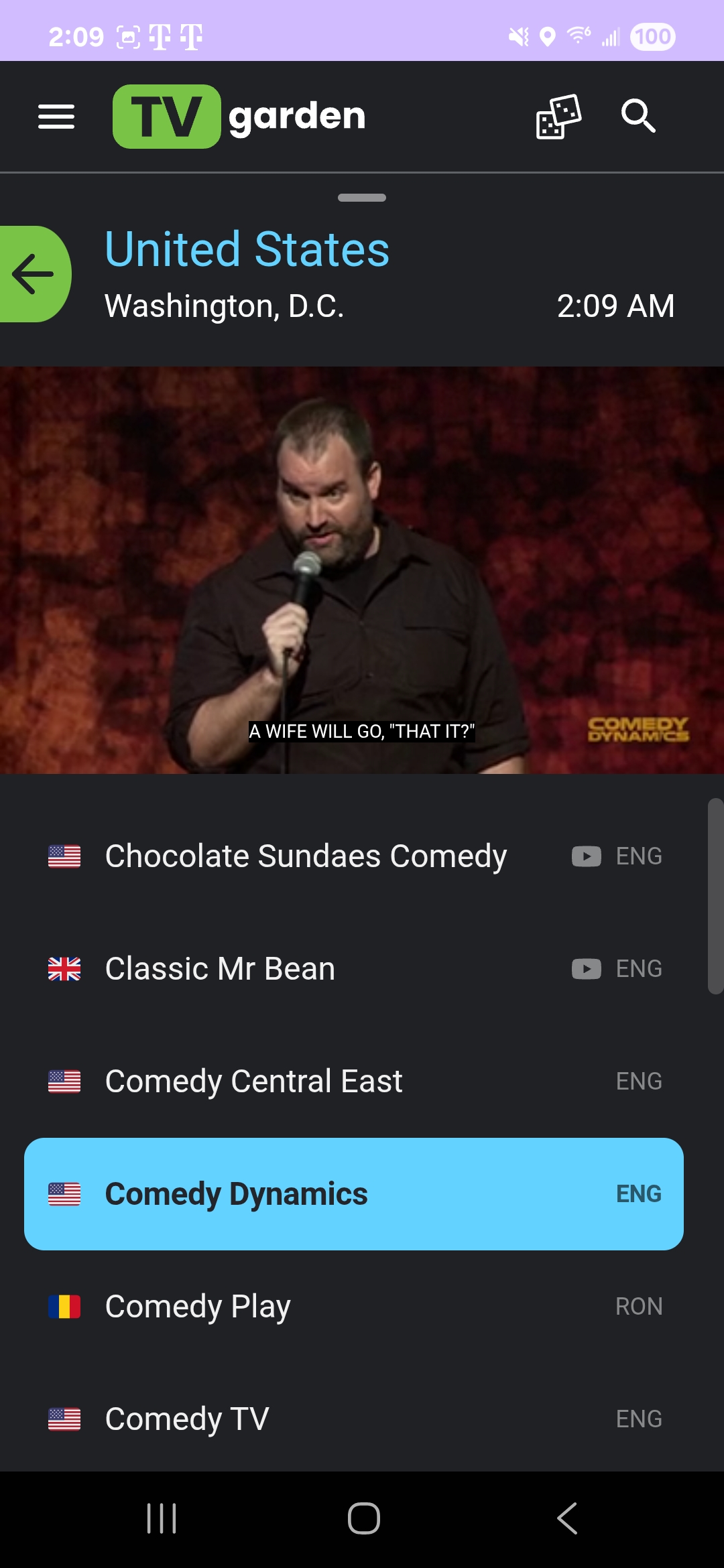Tap the random channel dice icon
This screenshot has width=724, height=1568.
point(558,117)
